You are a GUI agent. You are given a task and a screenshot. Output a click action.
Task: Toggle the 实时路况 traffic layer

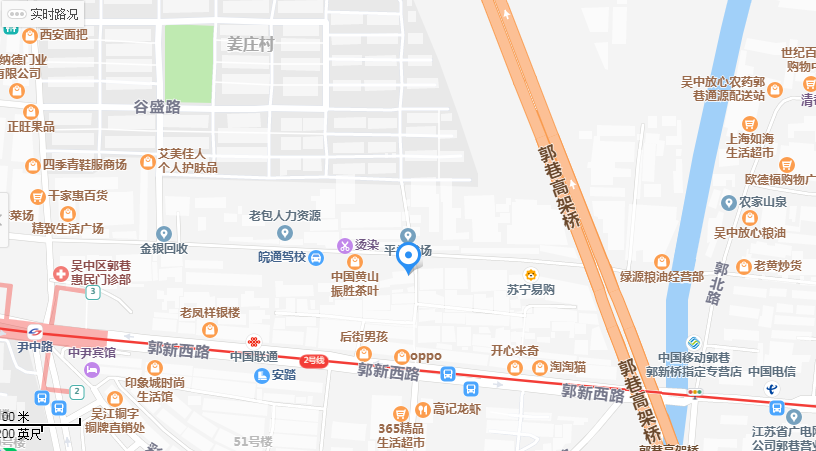tap(43, 14)
